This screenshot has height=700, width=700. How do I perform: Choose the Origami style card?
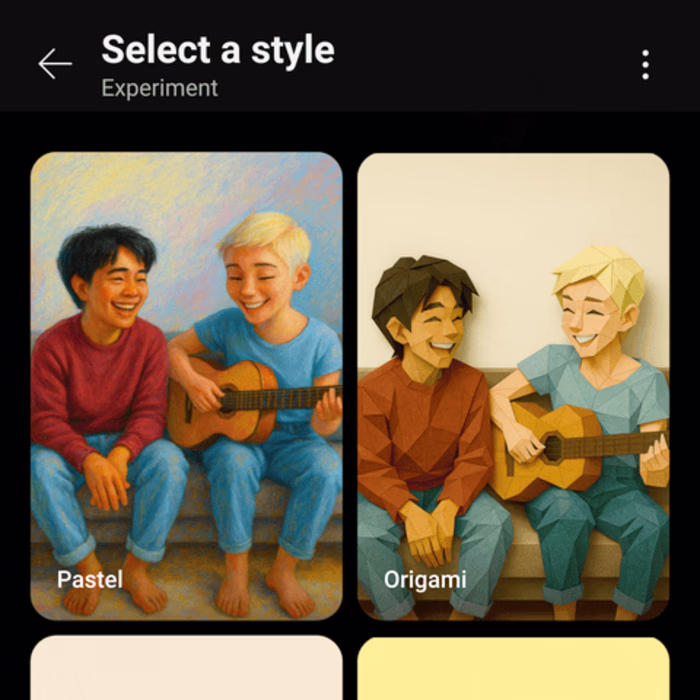click(513, 386)
